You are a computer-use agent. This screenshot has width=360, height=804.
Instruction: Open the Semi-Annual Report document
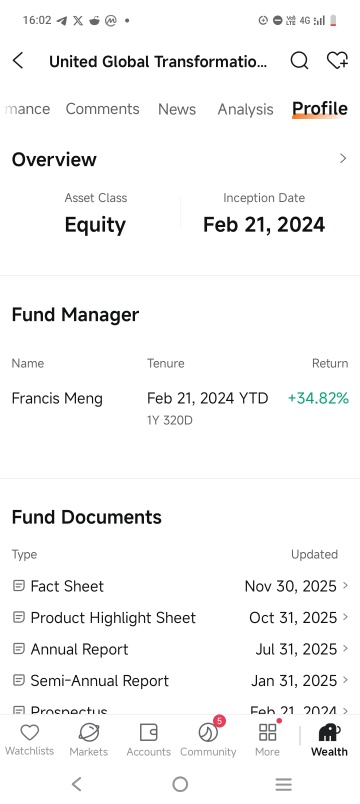point(180,680)
